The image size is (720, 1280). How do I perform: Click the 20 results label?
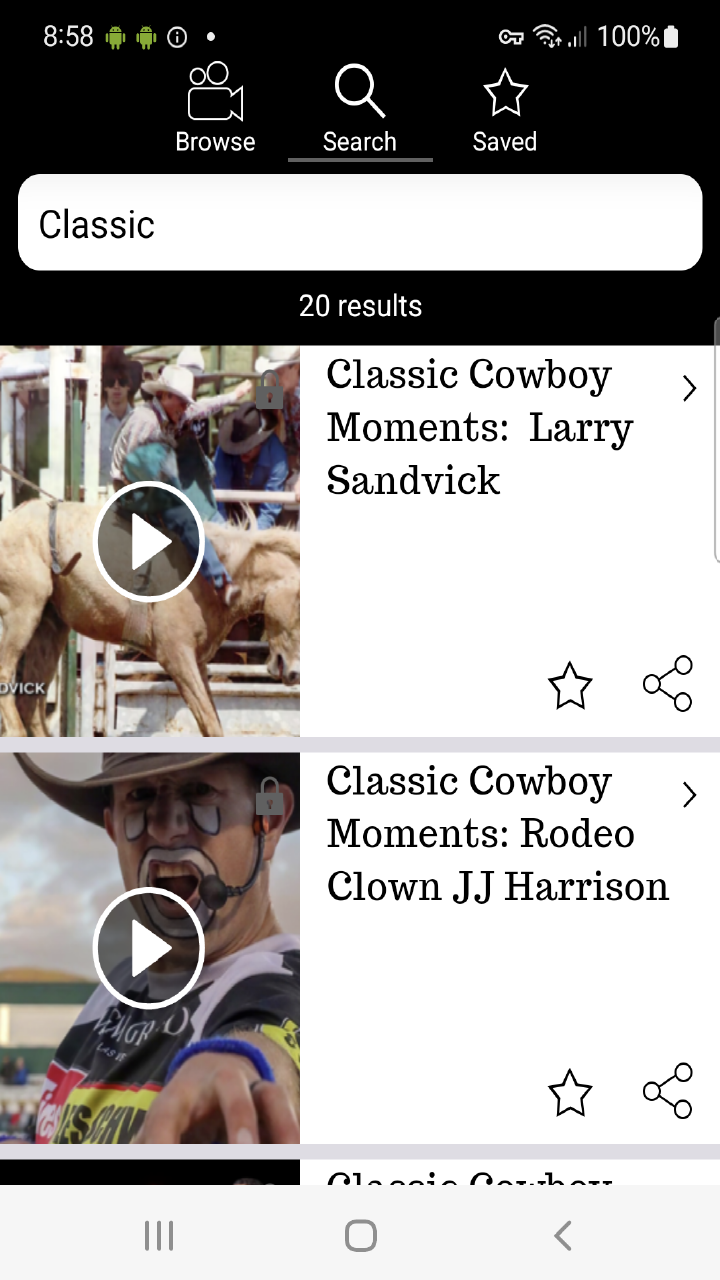(360, 306)
